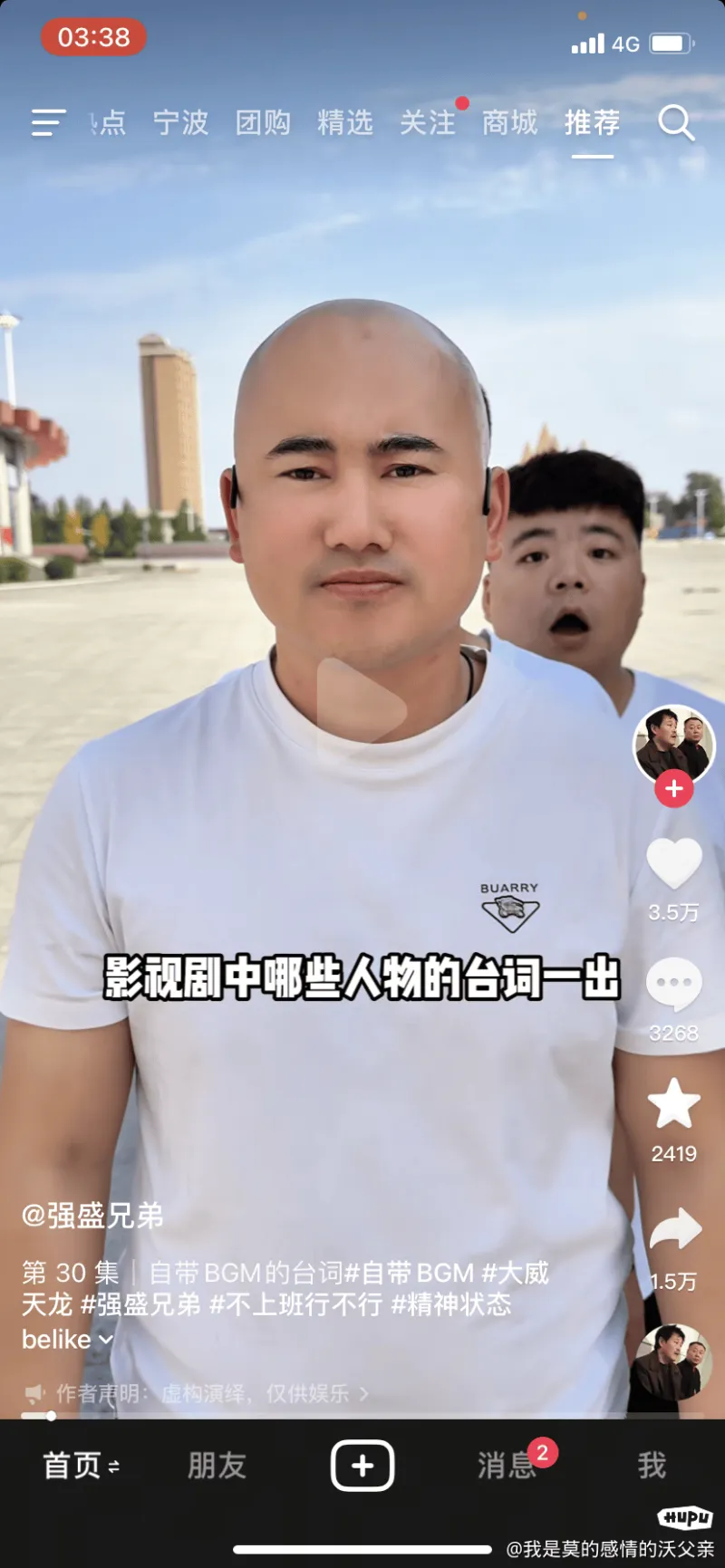
Task: Open the search magnifier
Action: (x=675, y=122)
